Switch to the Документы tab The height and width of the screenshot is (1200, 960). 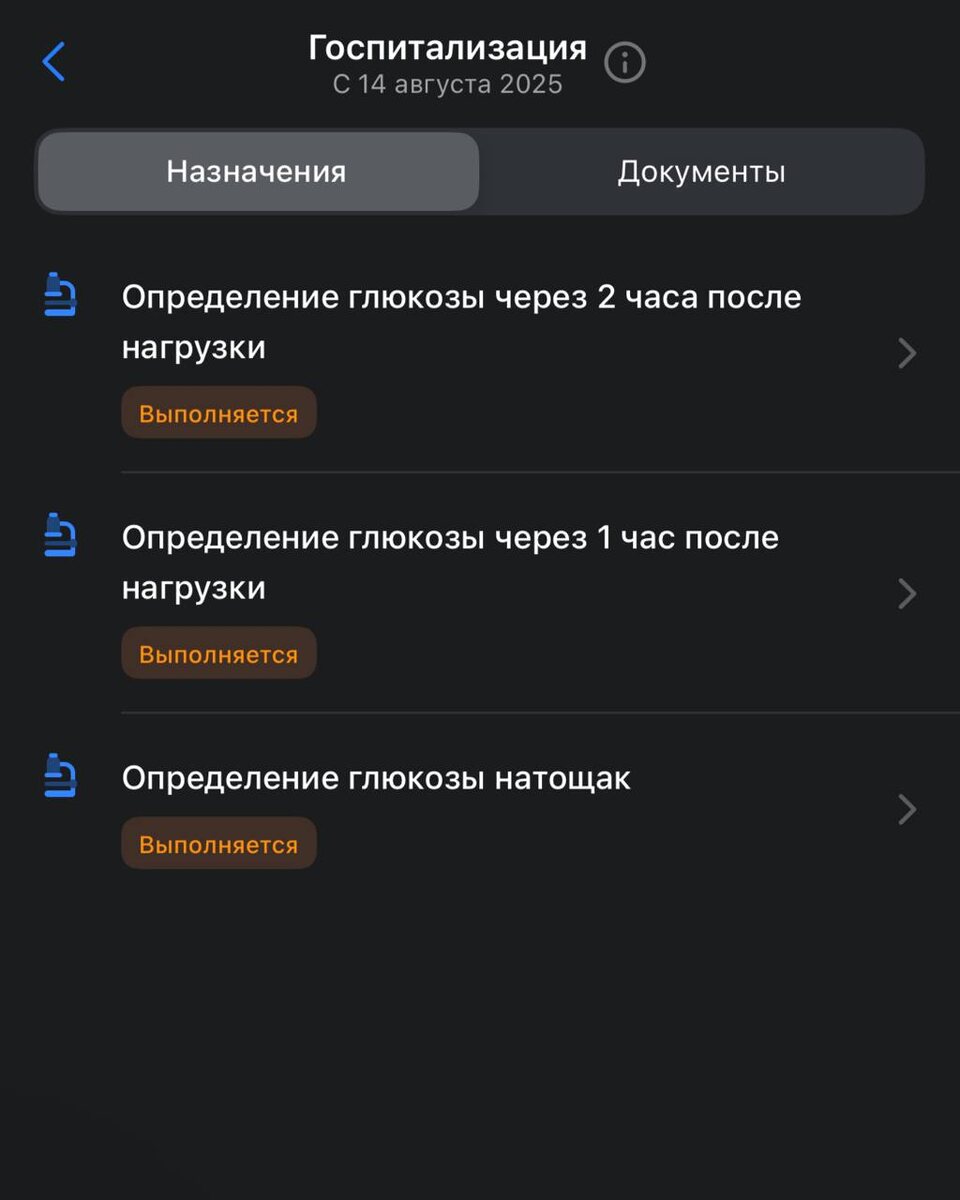pyautogui.click(x=701, y=172)
